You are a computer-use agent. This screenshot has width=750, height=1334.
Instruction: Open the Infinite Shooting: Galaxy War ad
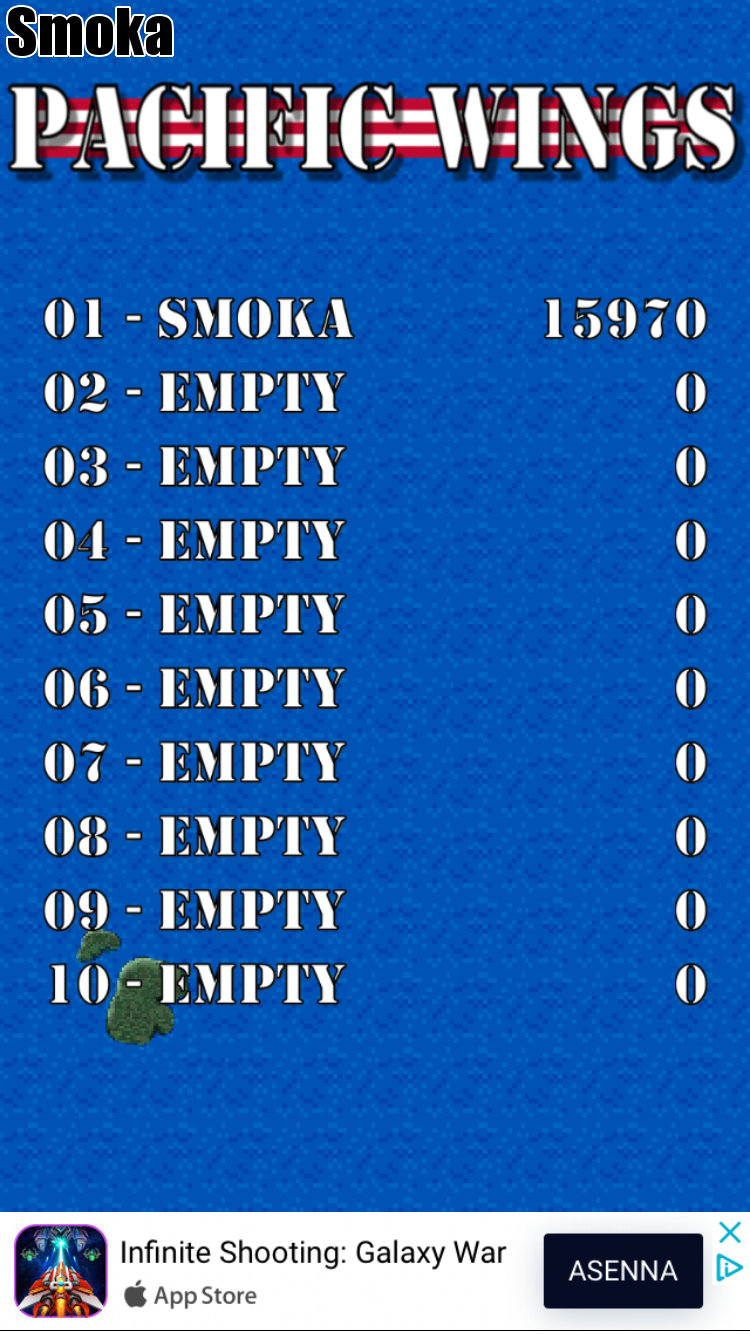[312, 1253]
